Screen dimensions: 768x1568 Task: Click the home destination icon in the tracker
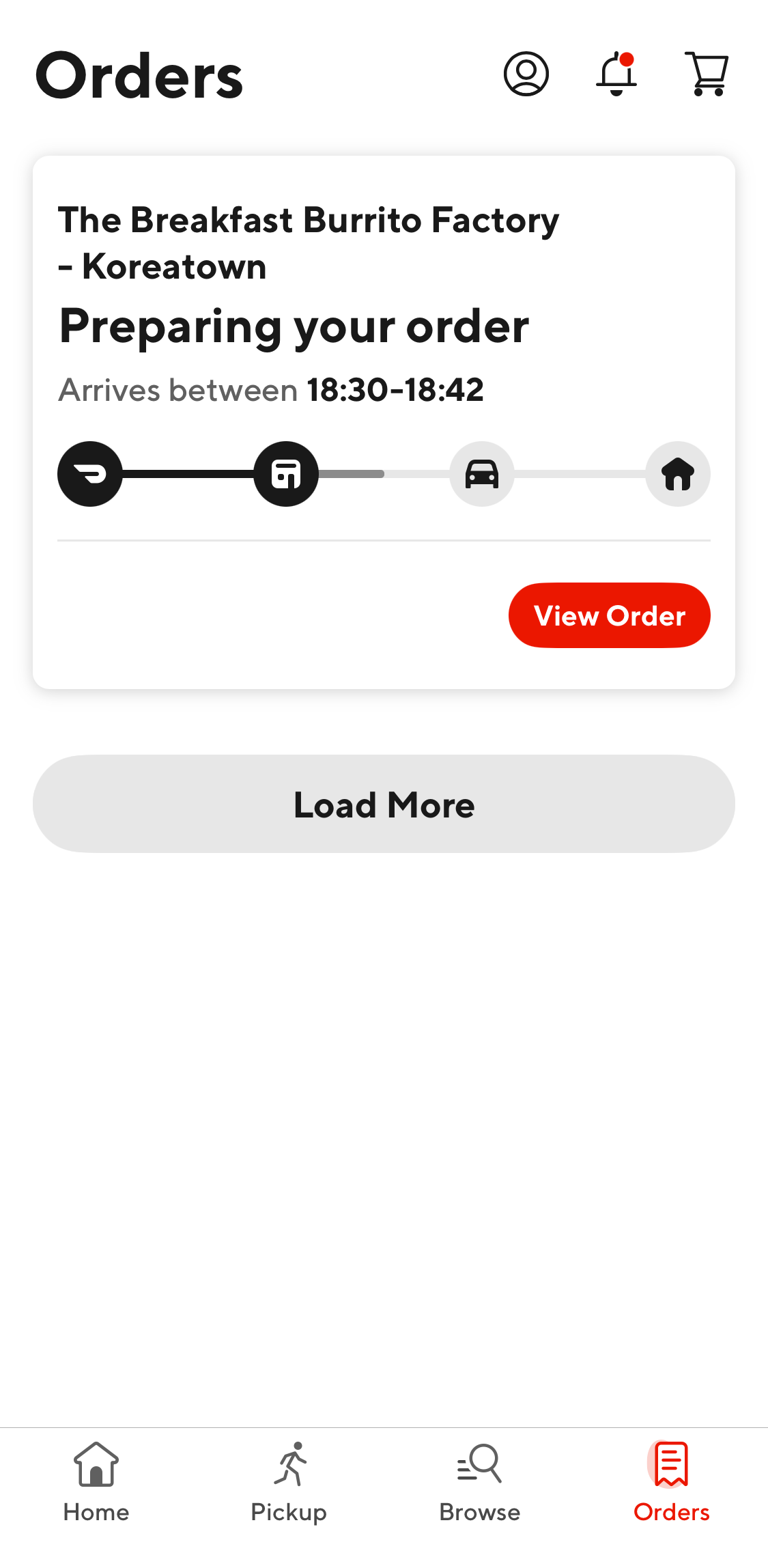(677, 473)
